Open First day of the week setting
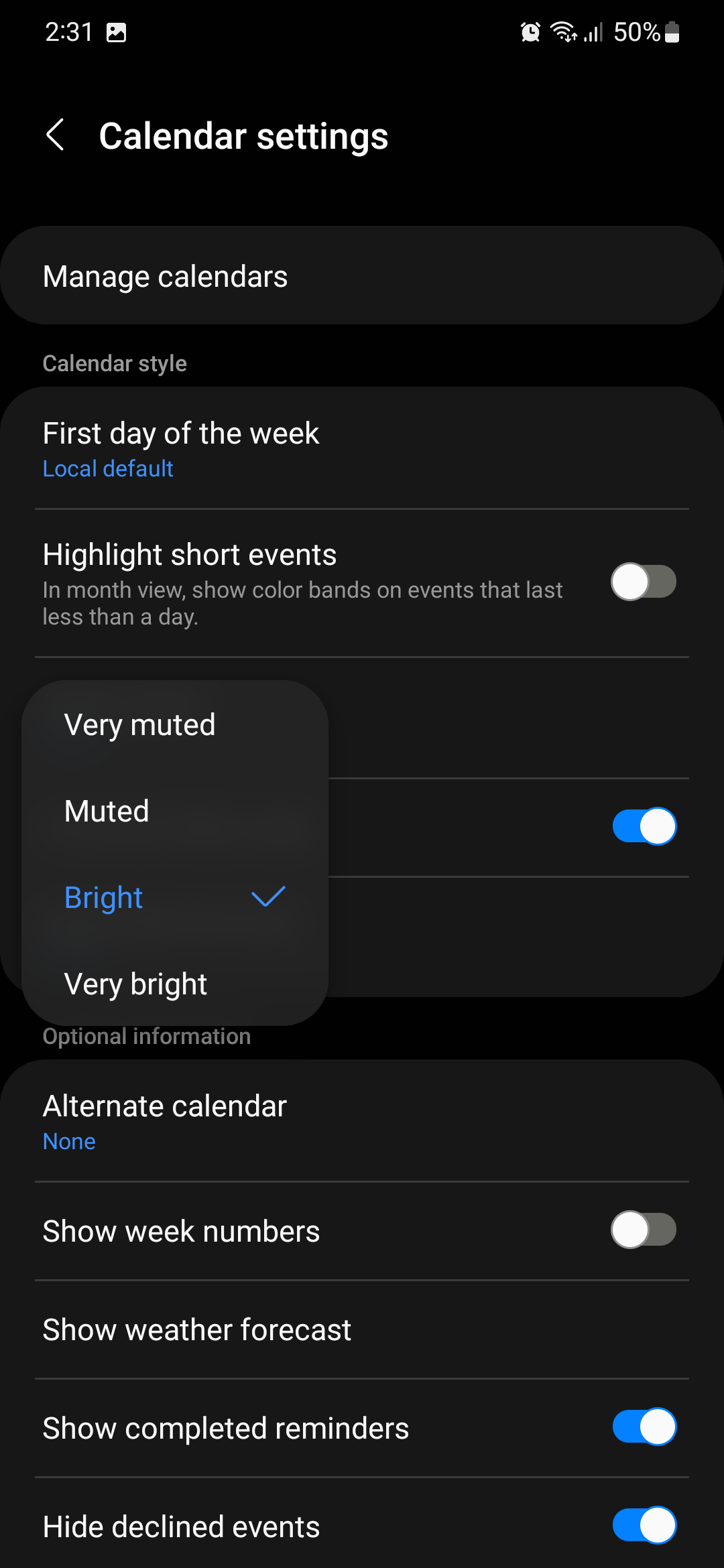This screenshot has height=1568, width=724. click(362, 449)
